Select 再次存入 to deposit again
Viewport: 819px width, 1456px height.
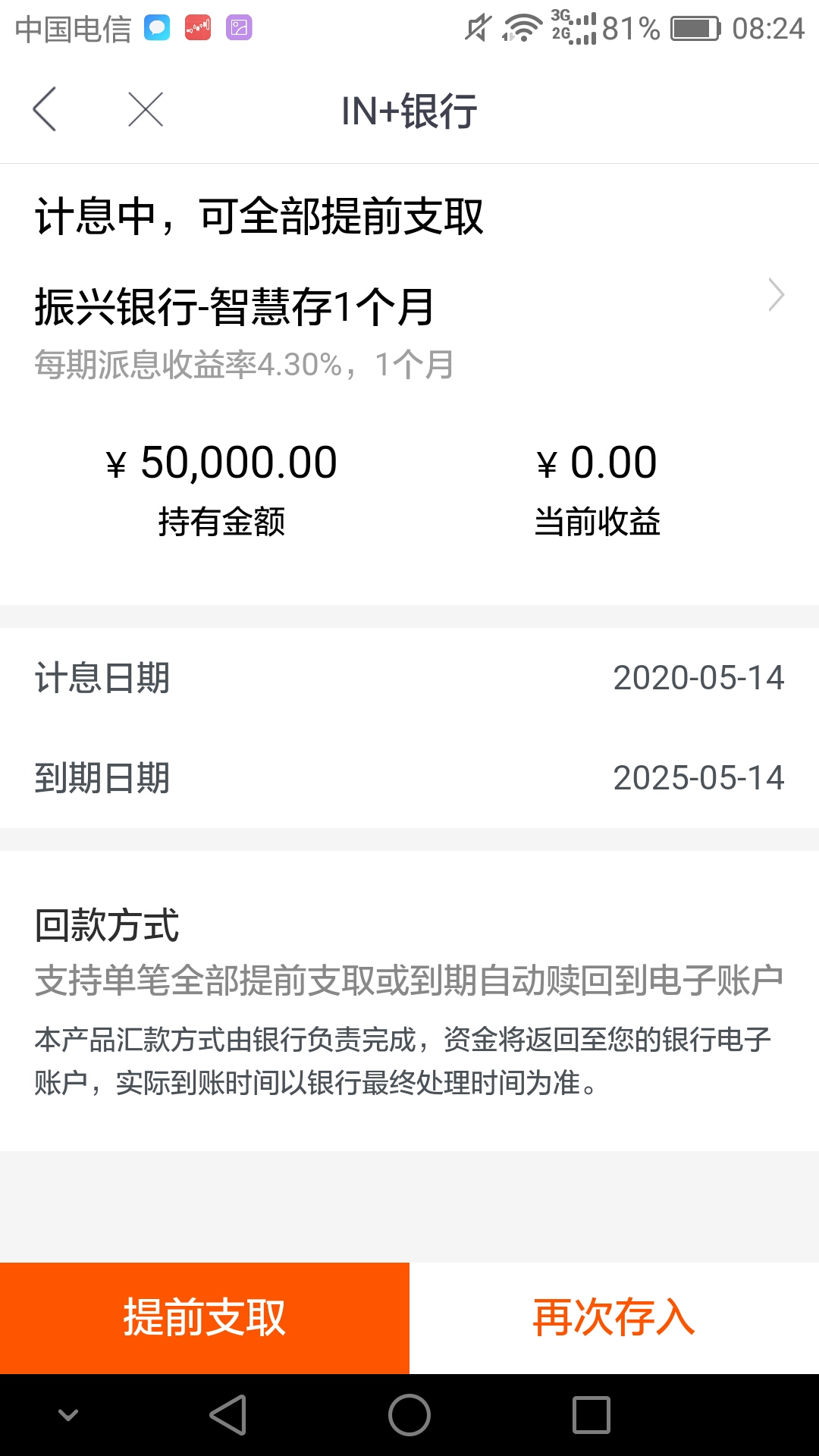[614, 1318]
